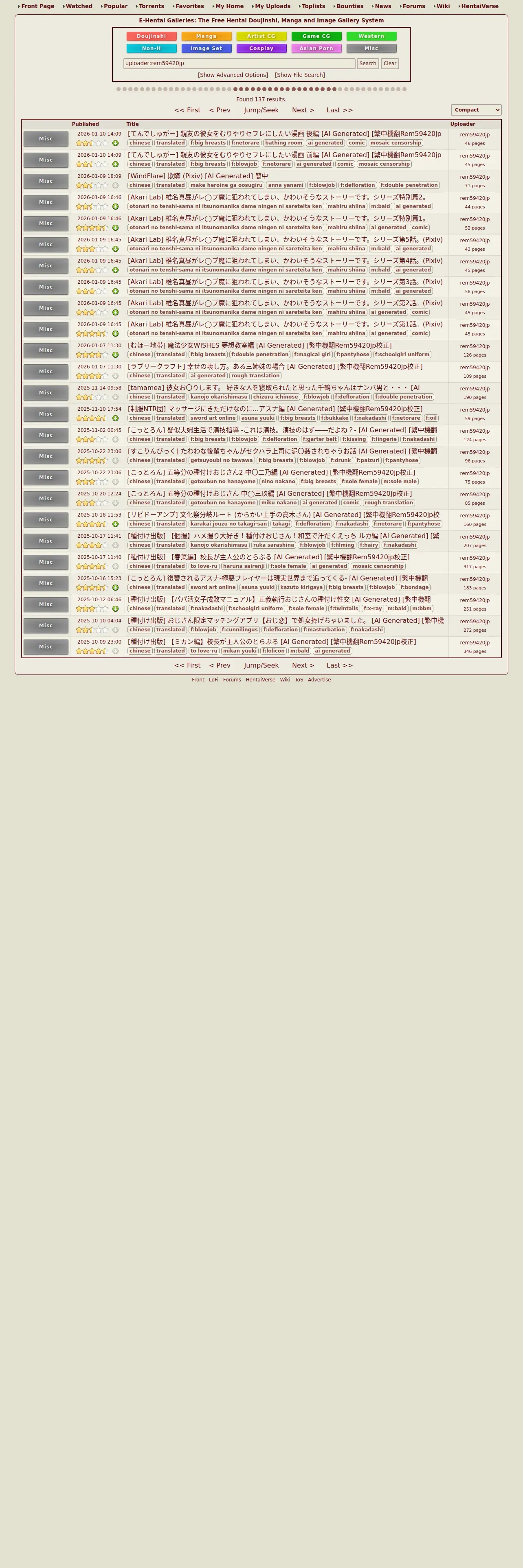Open the HentaiVerse link in top bar
523x1568 pixels.
coord(480,6)
